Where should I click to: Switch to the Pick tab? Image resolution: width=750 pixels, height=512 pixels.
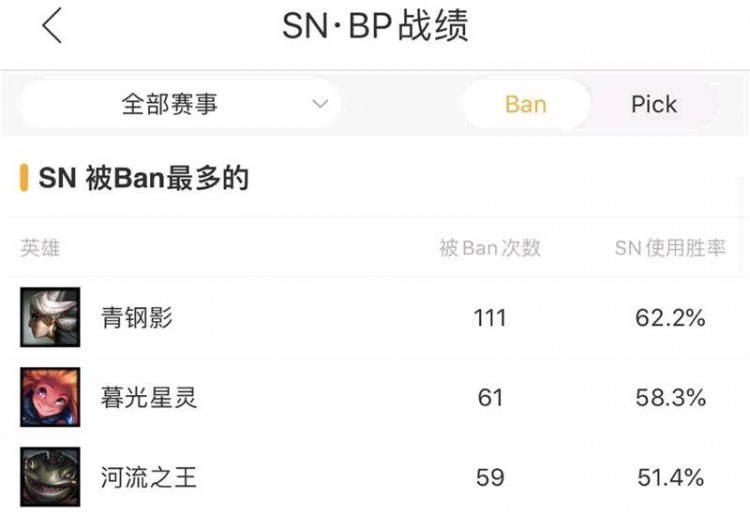(654, 104)
